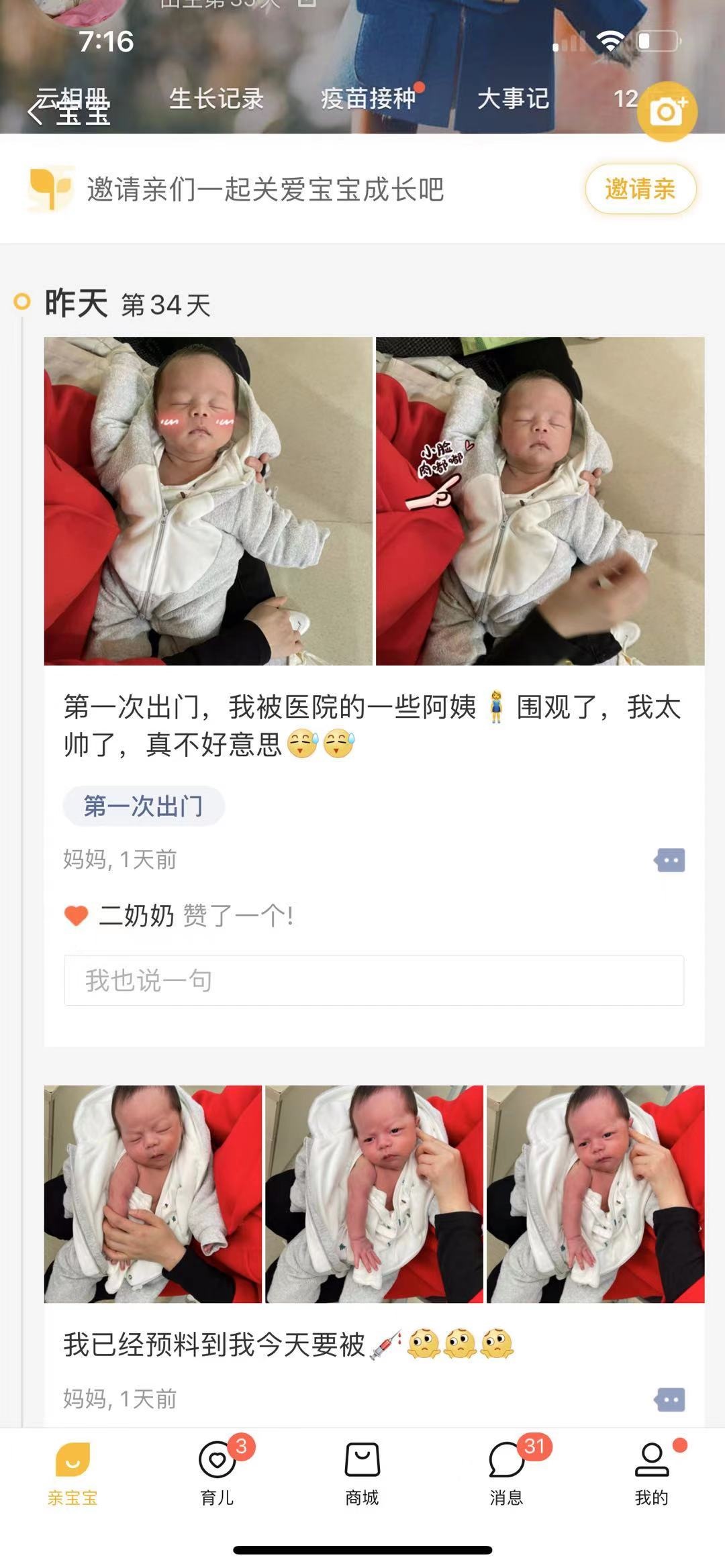This screenshot has width=725, height=1568.
Task: Tap the 我也说一句 comment field
Action: (374, 980)
